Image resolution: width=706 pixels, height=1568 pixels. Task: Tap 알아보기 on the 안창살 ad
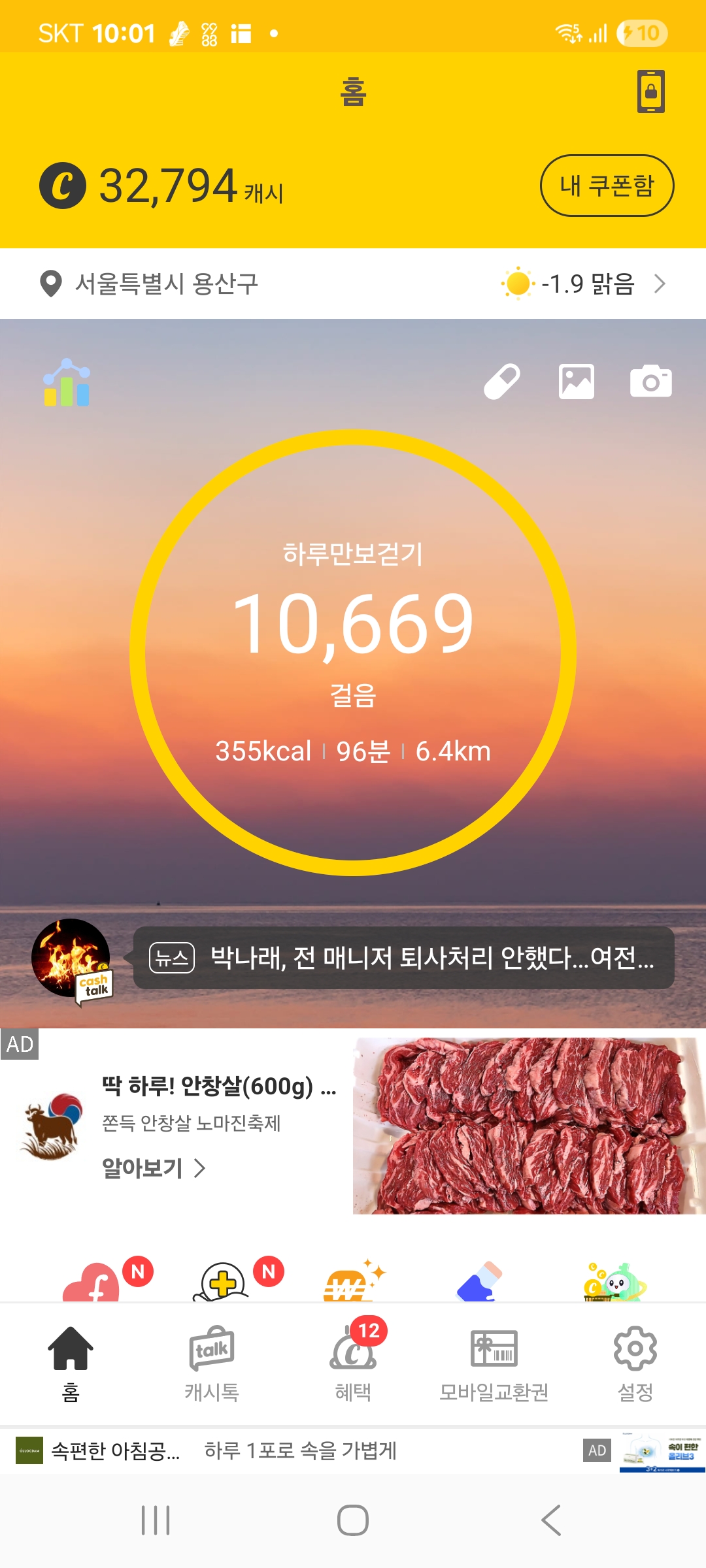pyautogui.click(x=154, y=1168)
